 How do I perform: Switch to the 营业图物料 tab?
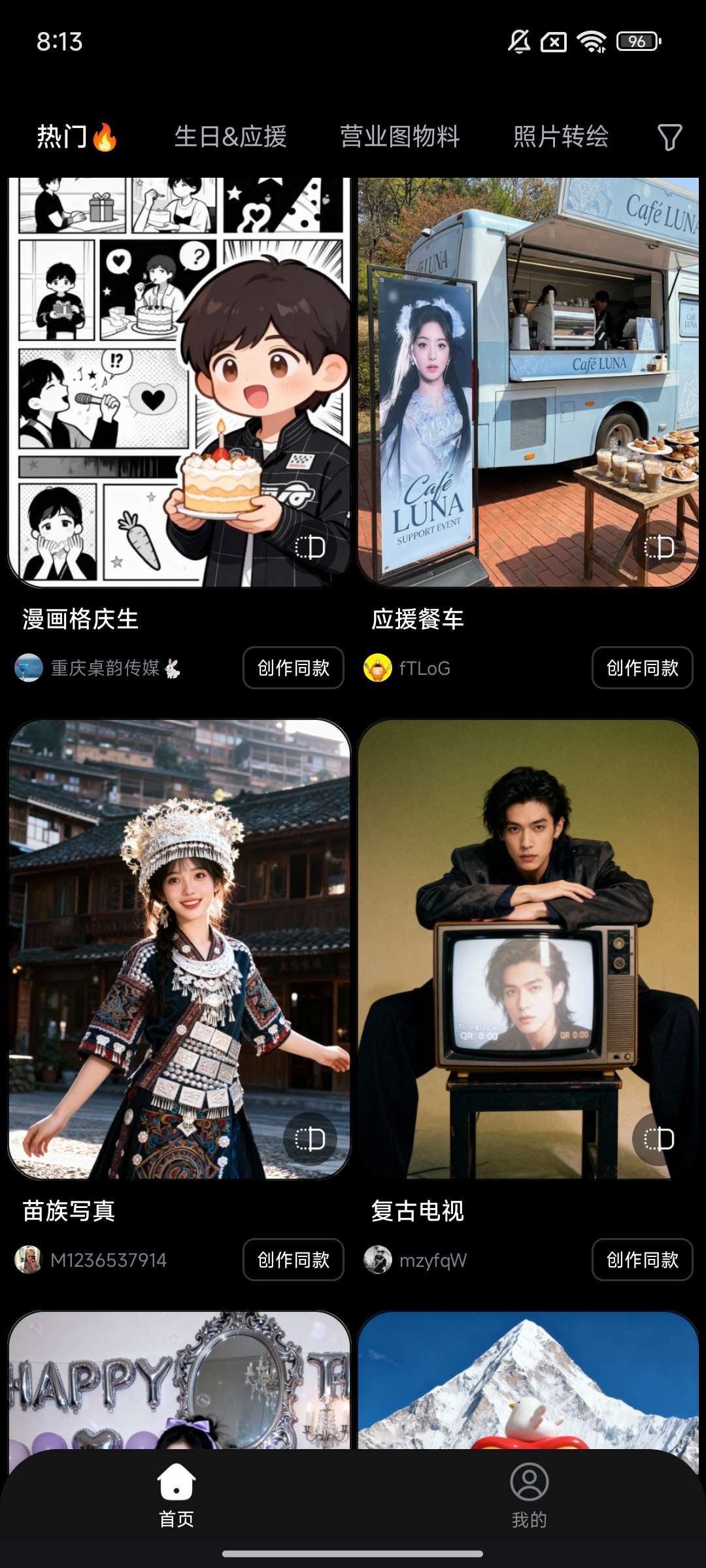pos(399,137)
